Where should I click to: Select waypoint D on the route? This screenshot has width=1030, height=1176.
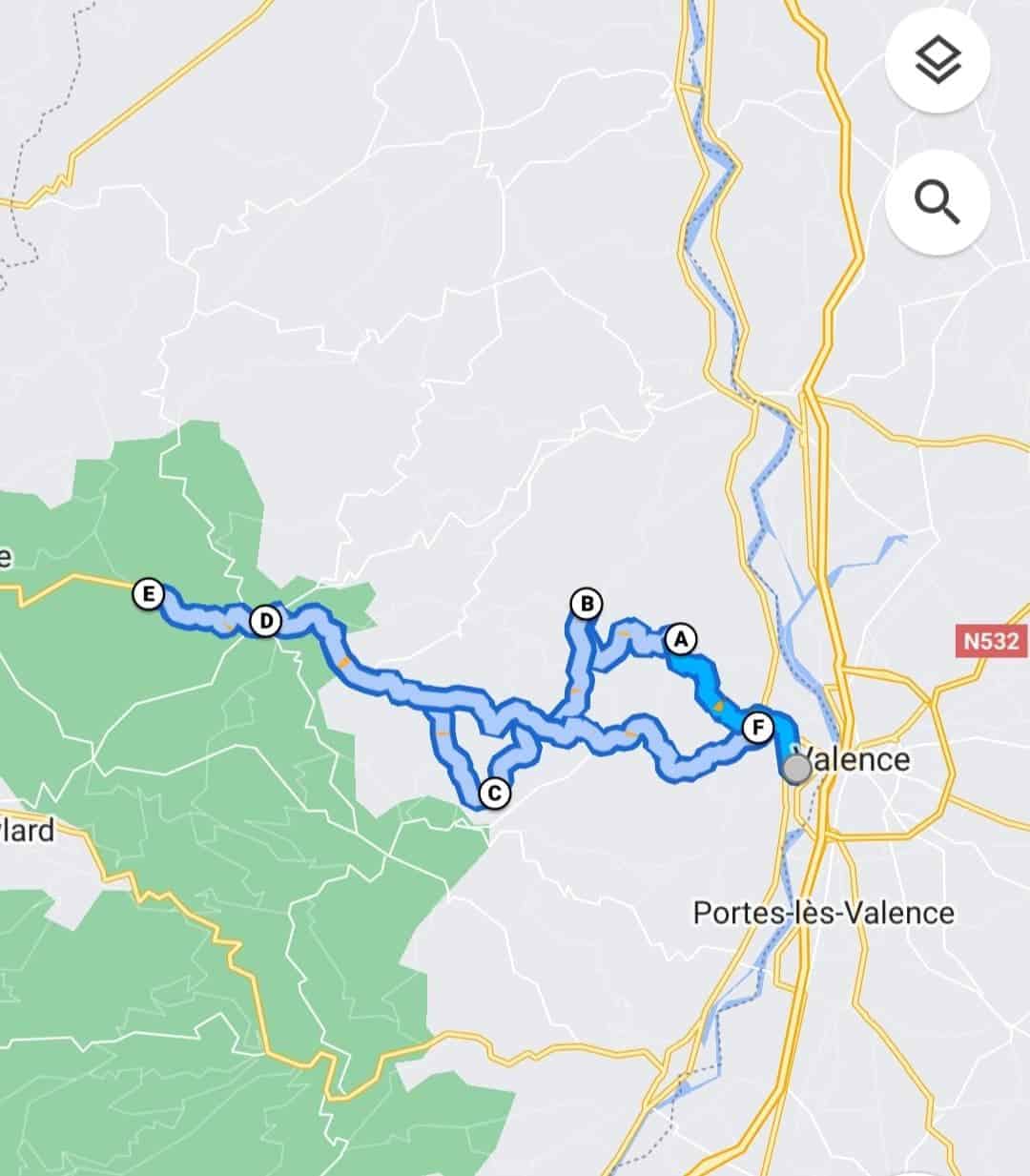(x=266, y=622)
